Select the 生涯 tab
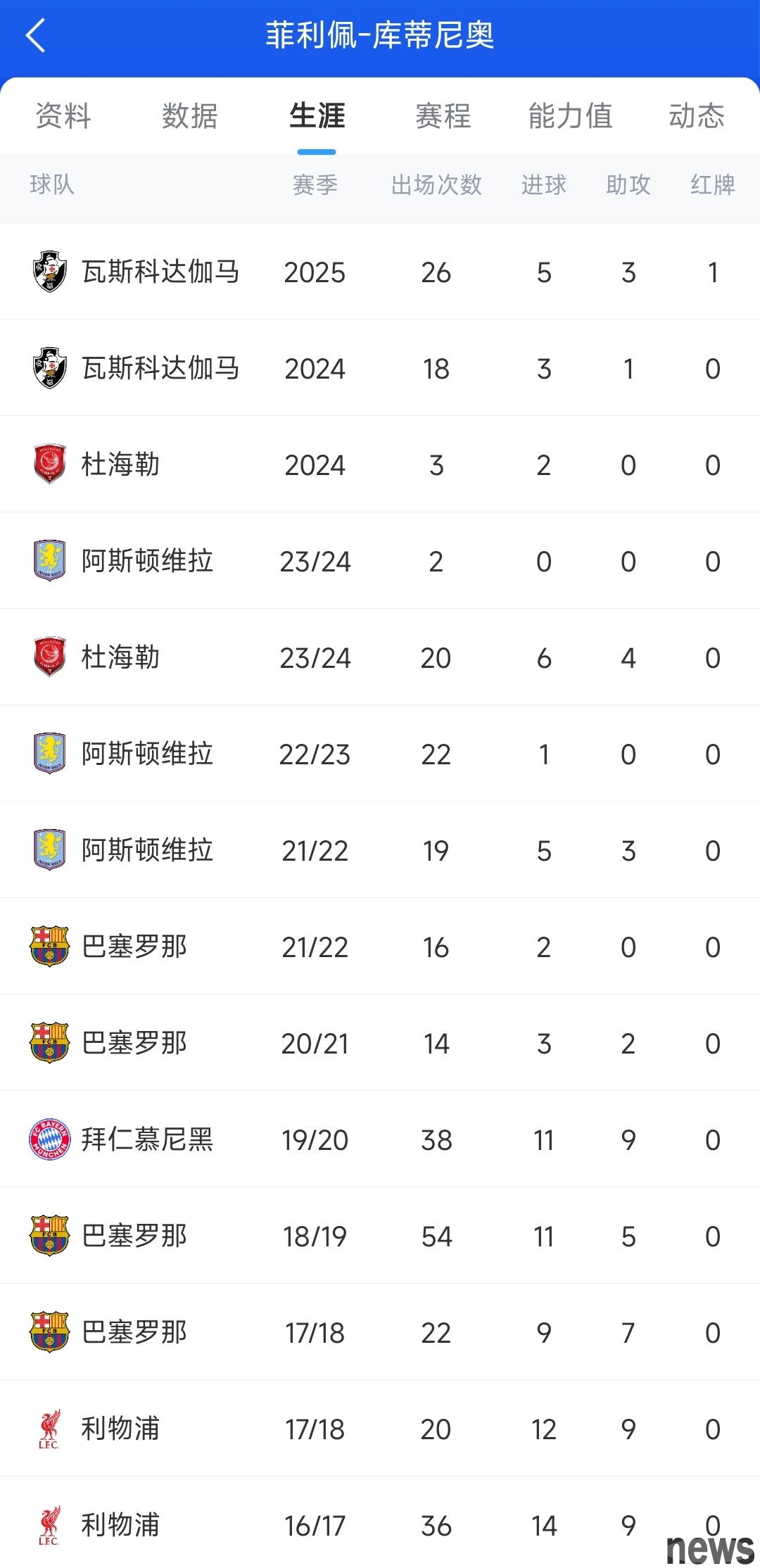The width and height of the screenshot is (760, 1568). pos(317,116)
